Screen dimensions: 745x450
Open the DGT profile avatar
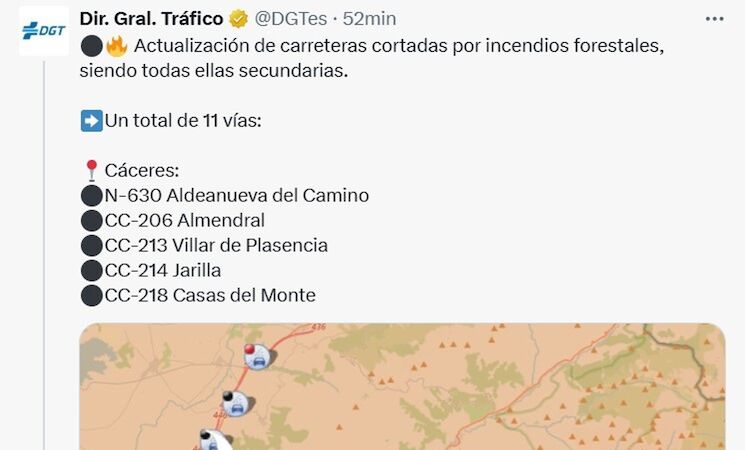(x=44, y=31)
